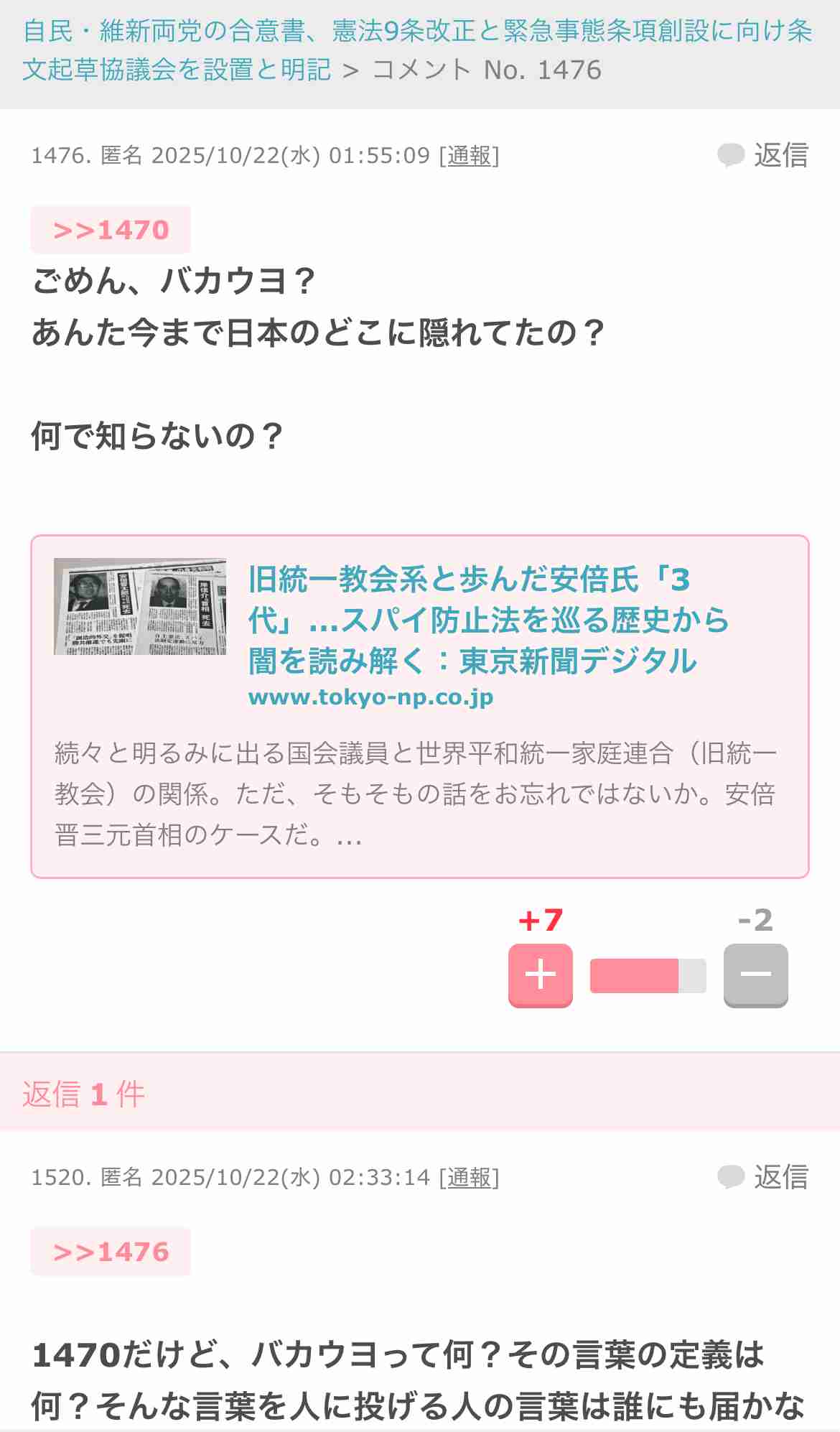Click the +7 upvote count label

click(540, 921)
